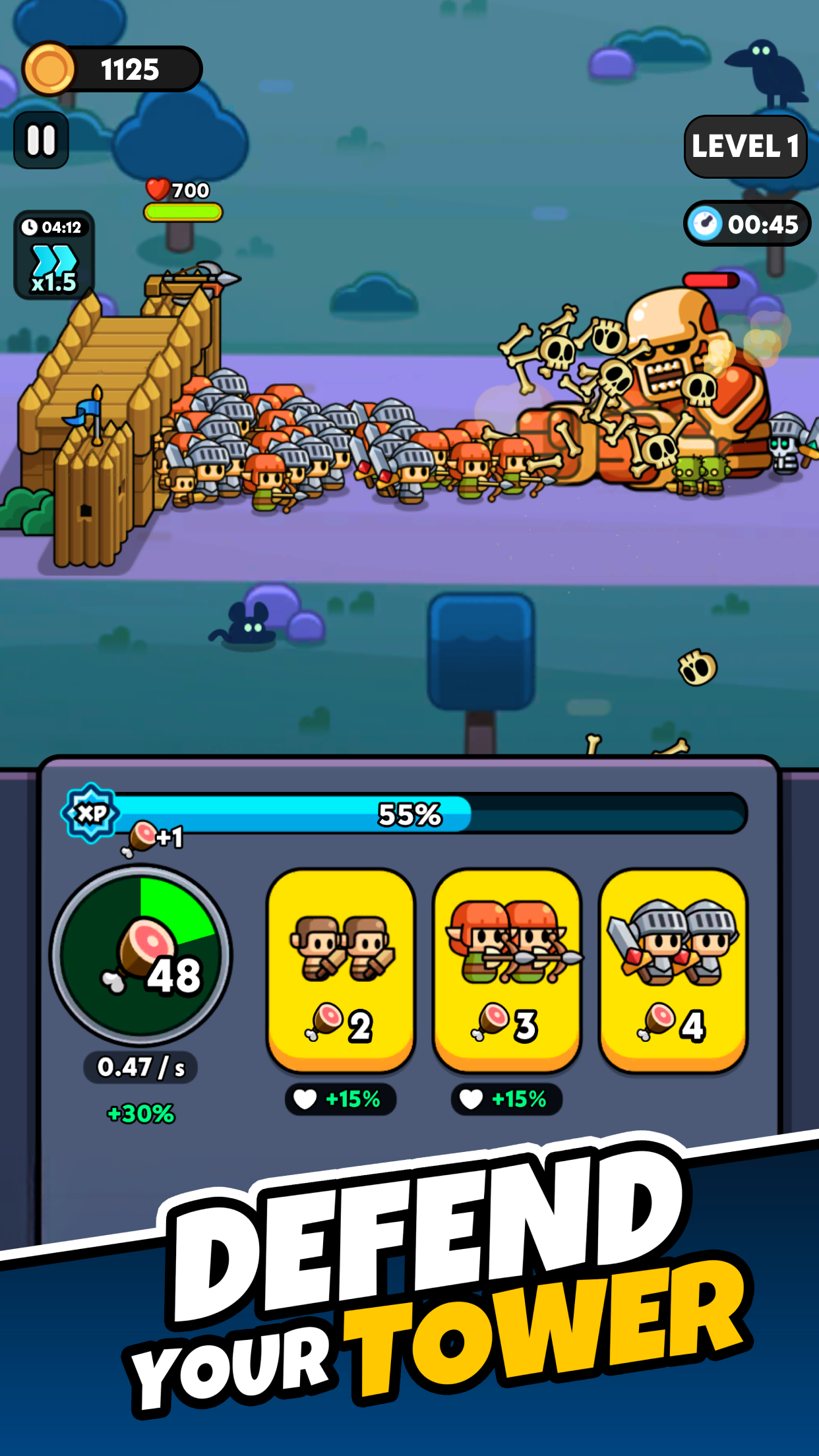Viewport: 819px width, 1456px height.
Task: Tap the coin counter showing 1125
Action: [112, 68]
